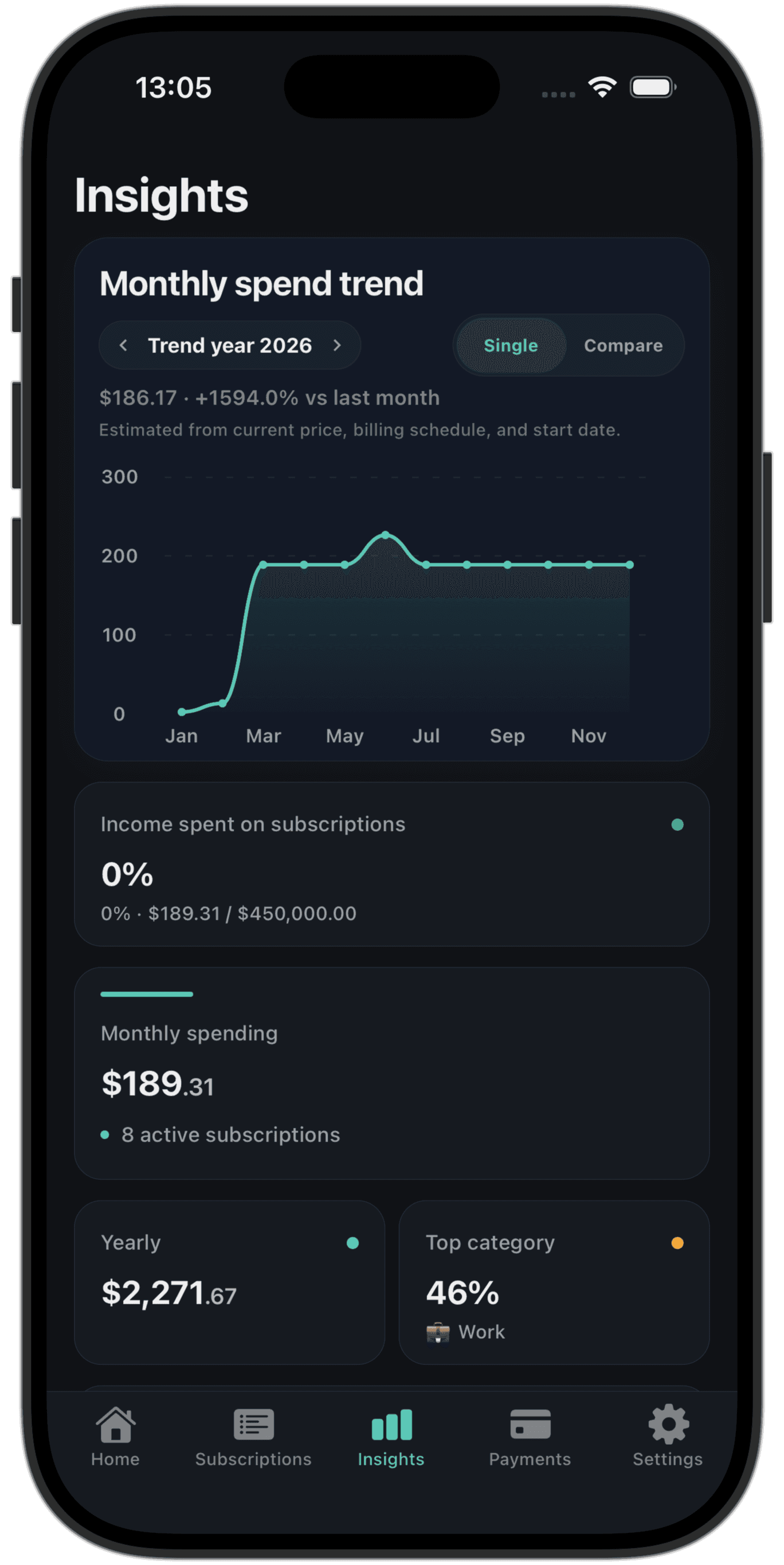Go to next trend year
This screenshot has height=1565, width=784.
[x=337, y=345]
